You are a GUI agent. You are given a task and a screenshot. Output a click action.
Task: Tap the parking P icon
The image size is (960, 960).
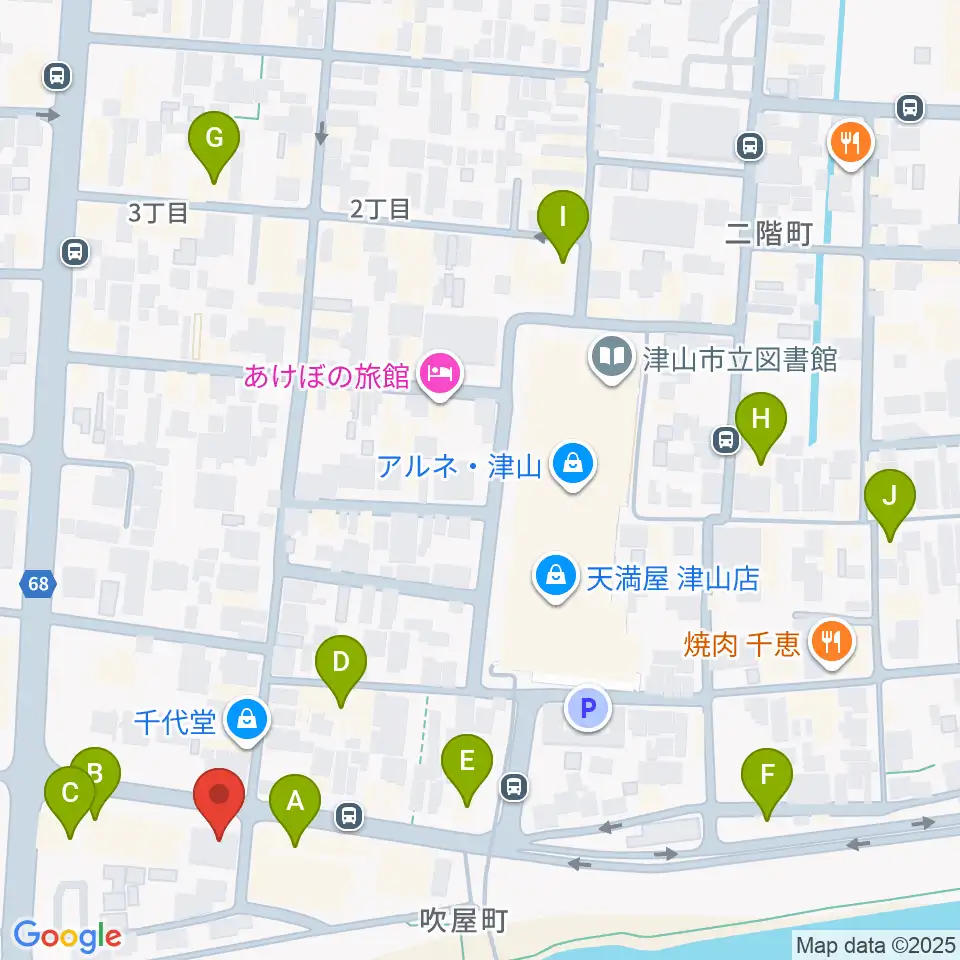pyautogui.click(x=588, y=708)
